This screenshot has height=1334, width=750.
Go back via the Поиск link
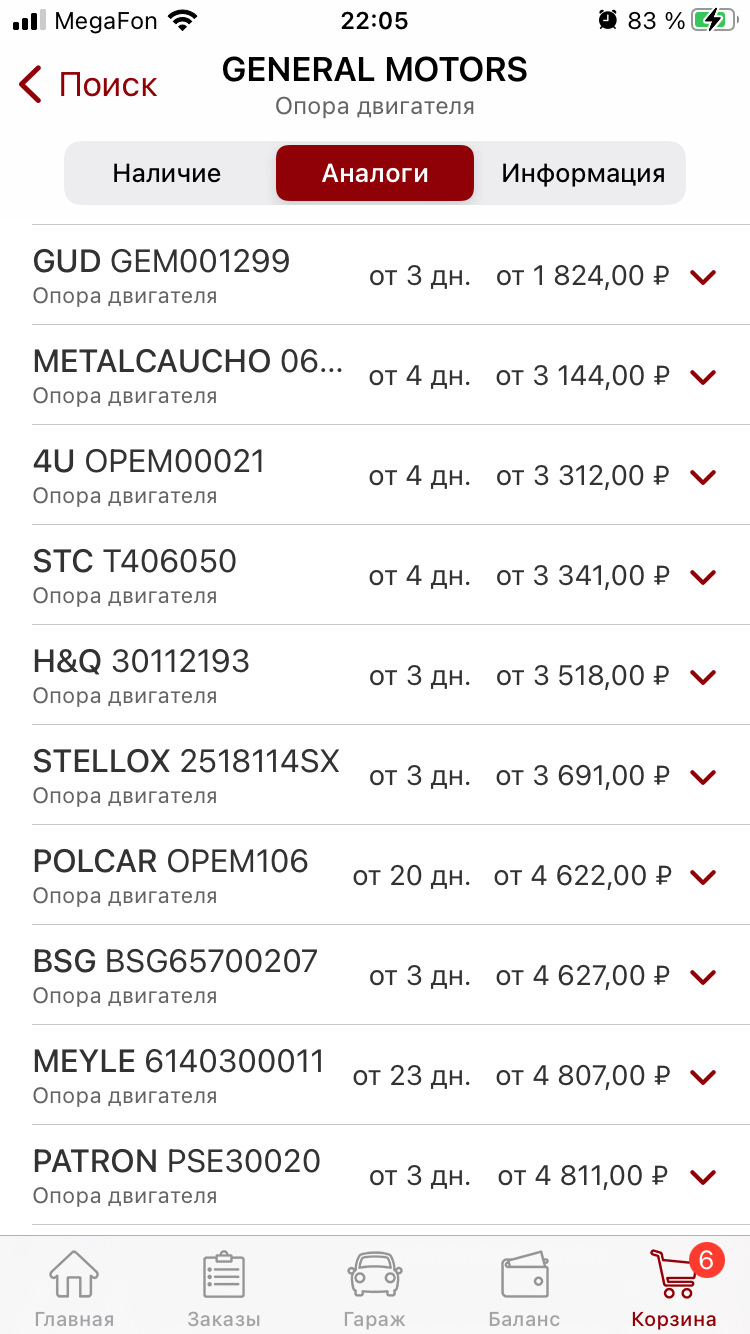[86, 84]
